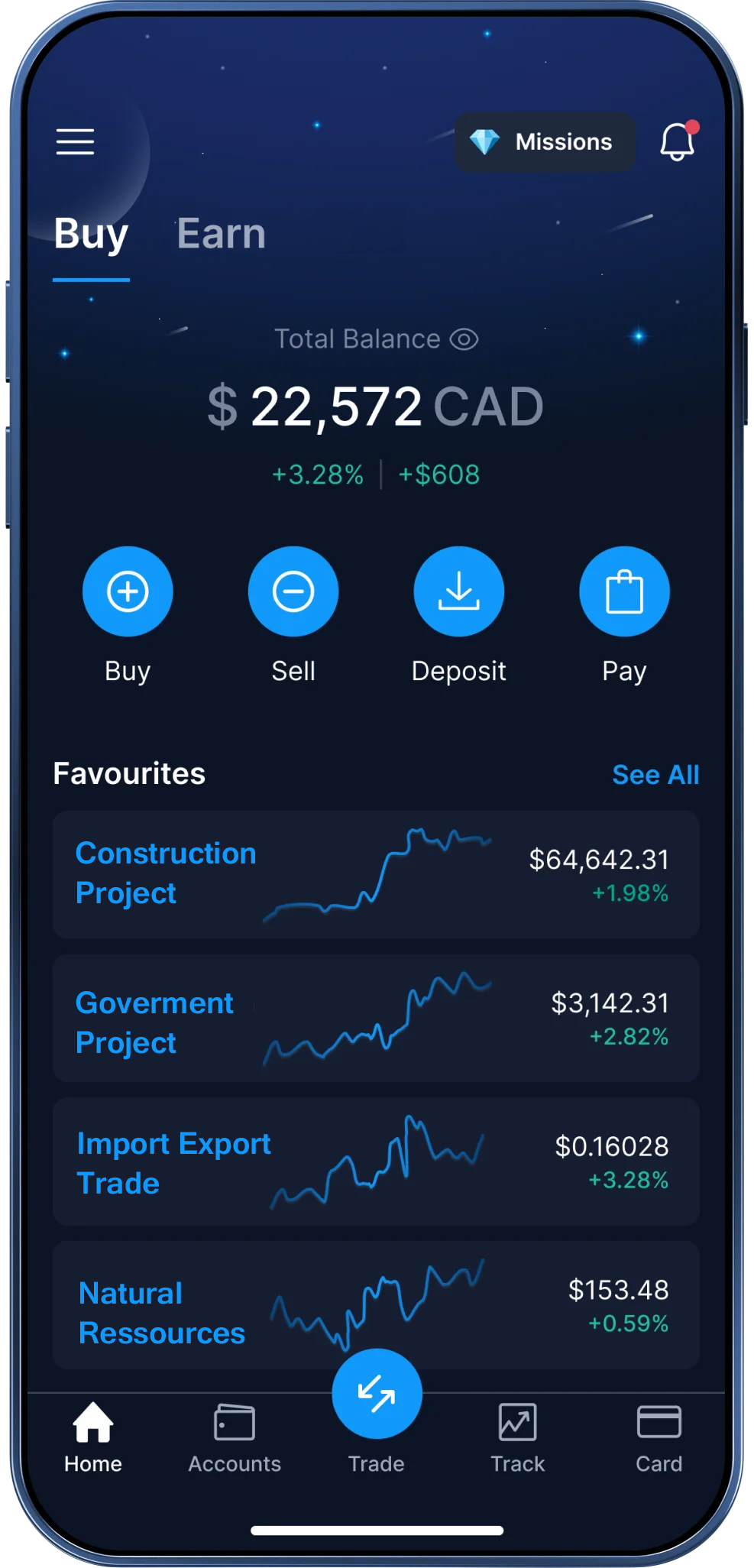Tap the round Buy action button

(x=128, y=591)
